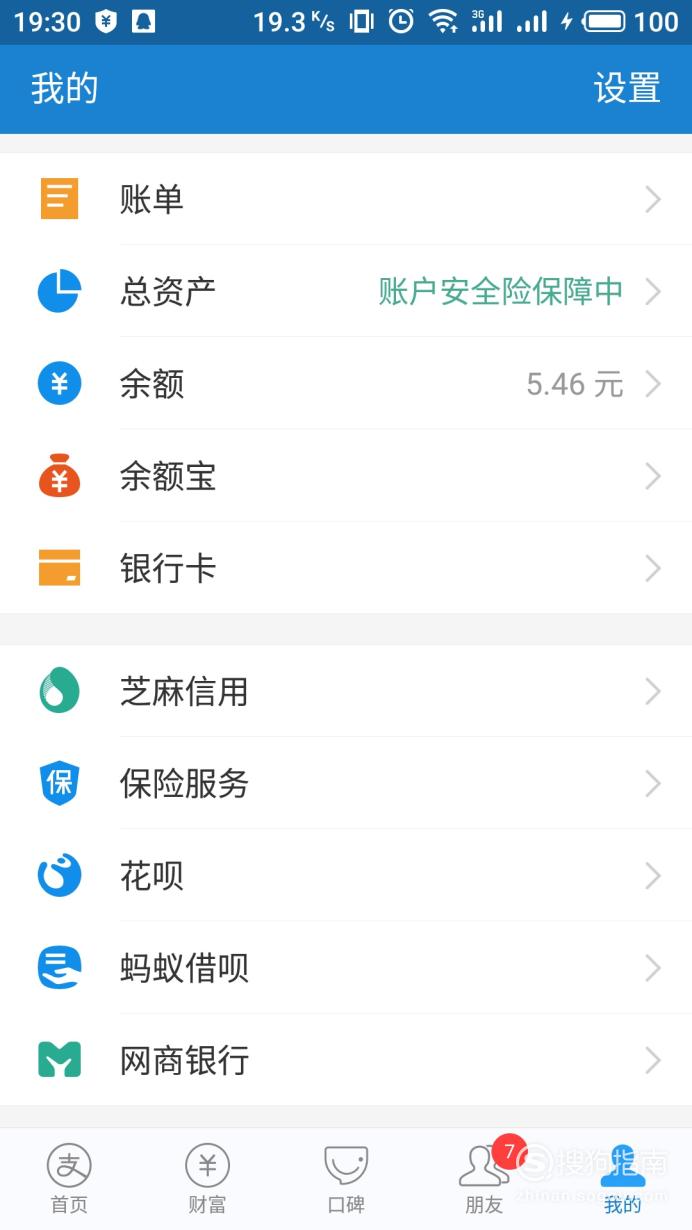
Task: Switch to the 财富 tab
Action: (207, 1179)
